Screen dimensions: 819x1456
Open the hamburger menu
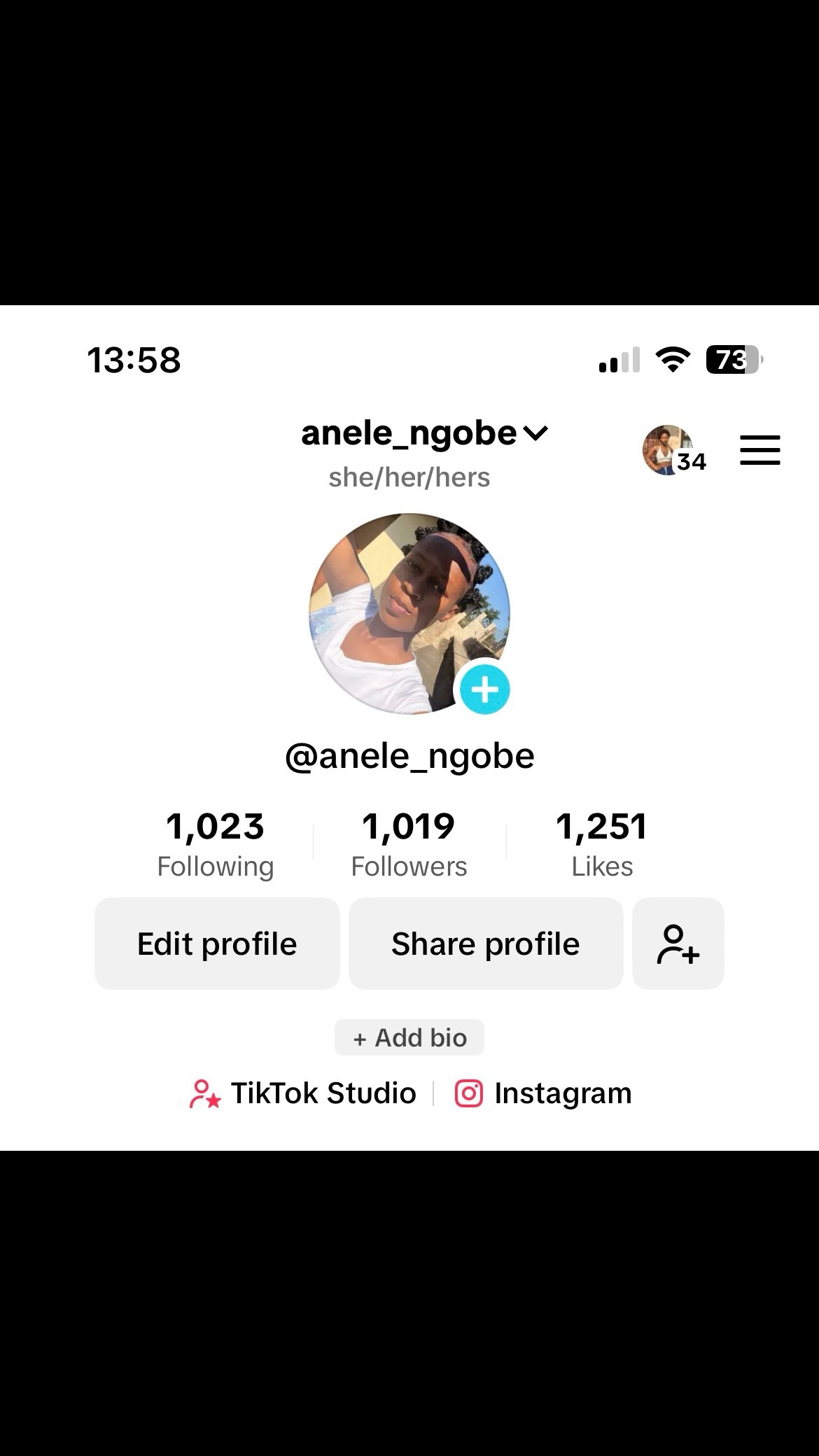coord(760,450)
